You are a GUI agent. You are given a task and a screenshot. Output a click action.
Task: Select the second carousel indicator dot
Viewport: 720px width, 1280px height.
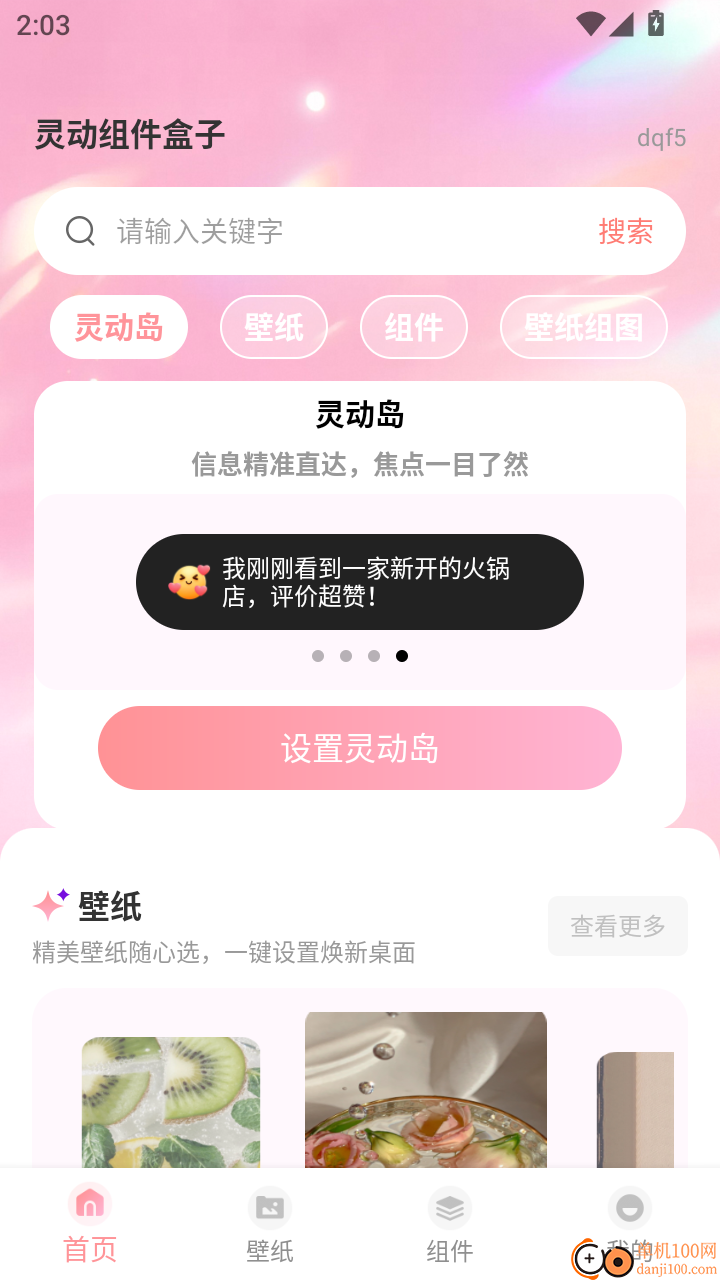coord(346,656)
